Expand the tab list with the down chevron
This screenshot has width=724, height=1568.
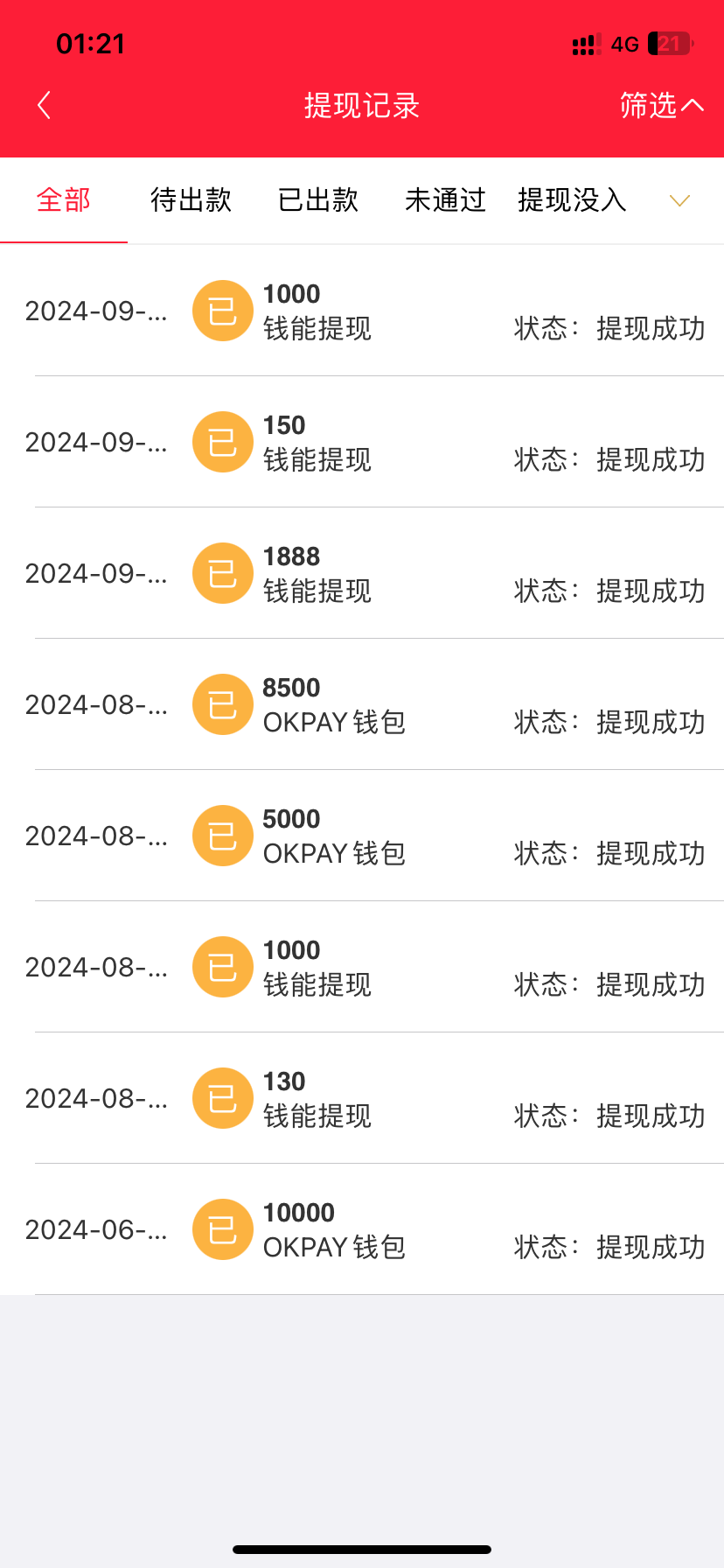(679, 200)
